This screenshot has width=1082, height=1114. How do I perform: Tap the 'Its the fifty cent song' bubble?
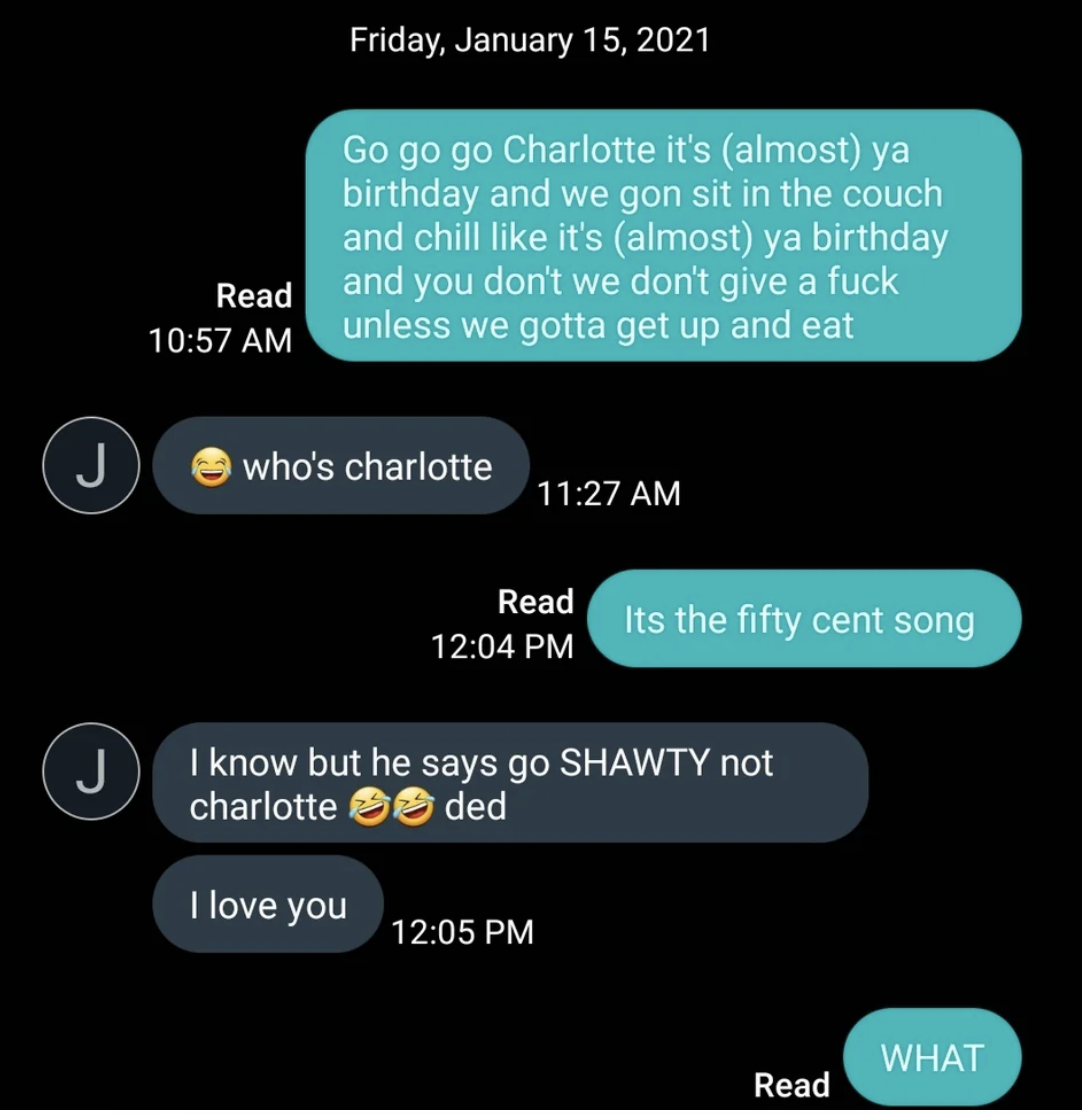pyautogui.click(x=803, y=619)
